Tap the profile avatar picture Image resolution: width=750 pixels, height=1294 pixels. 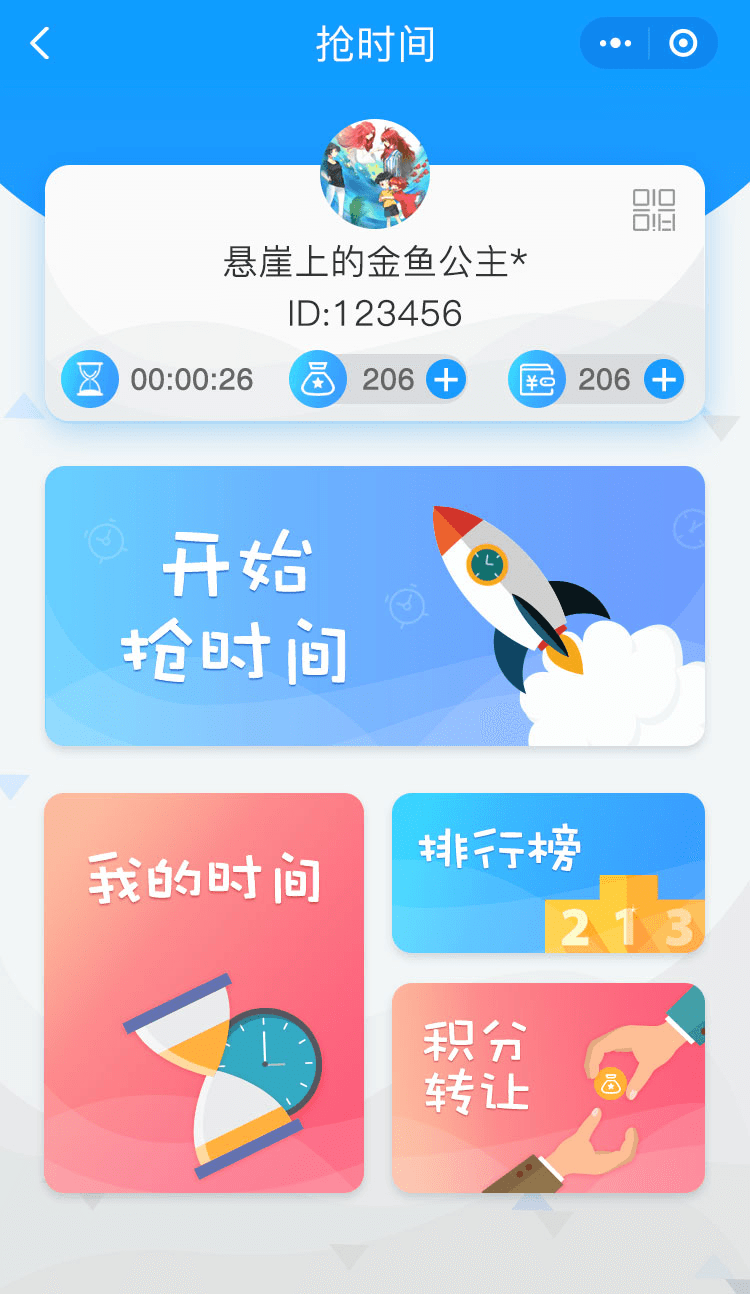click(375, 174)
